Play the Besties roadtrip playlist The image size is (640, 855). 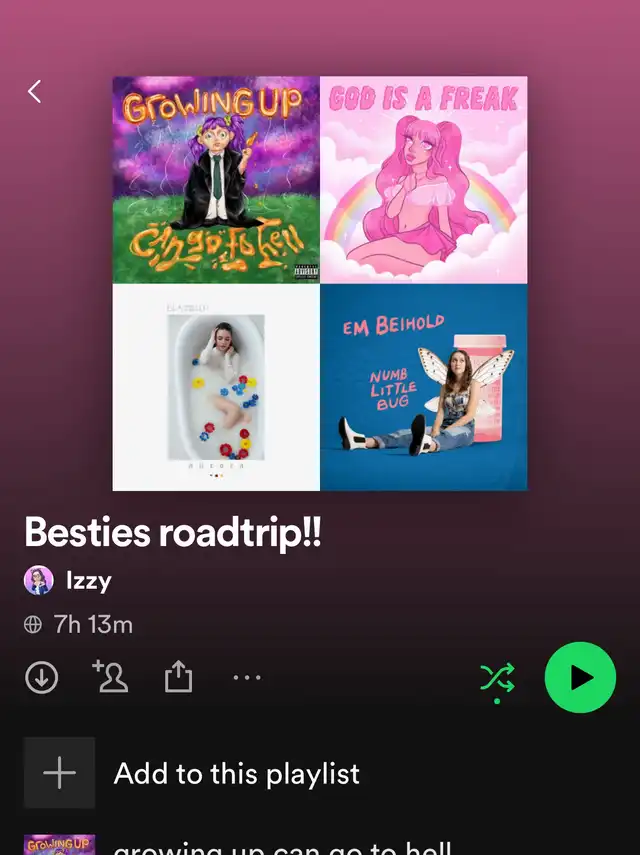point(580,678)
